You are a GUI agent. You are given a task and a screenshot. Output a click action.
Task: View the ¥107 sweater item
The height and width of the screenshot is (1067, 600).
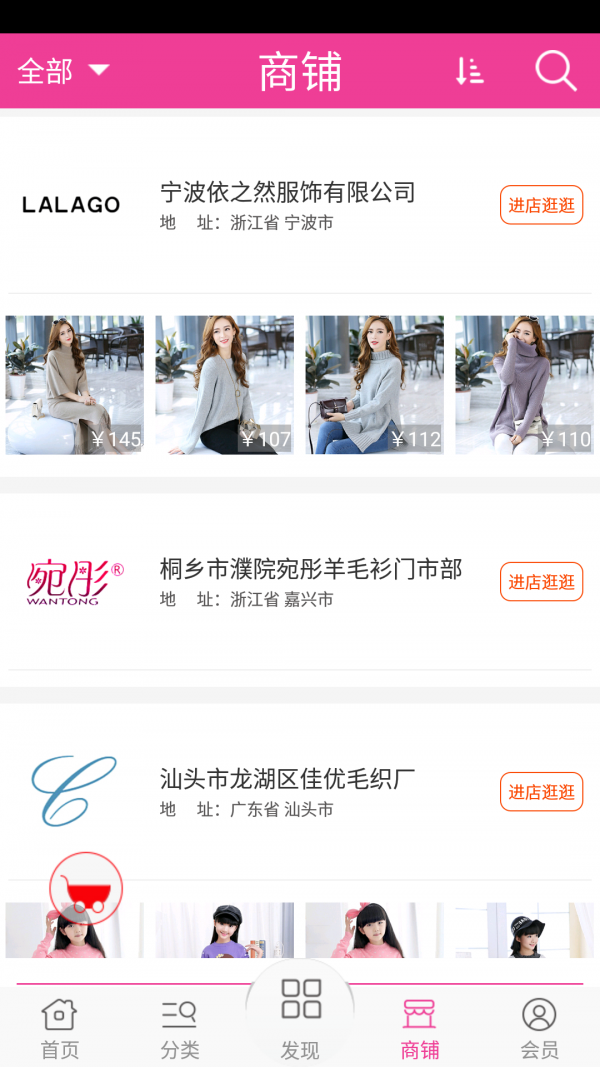(225, 385)
